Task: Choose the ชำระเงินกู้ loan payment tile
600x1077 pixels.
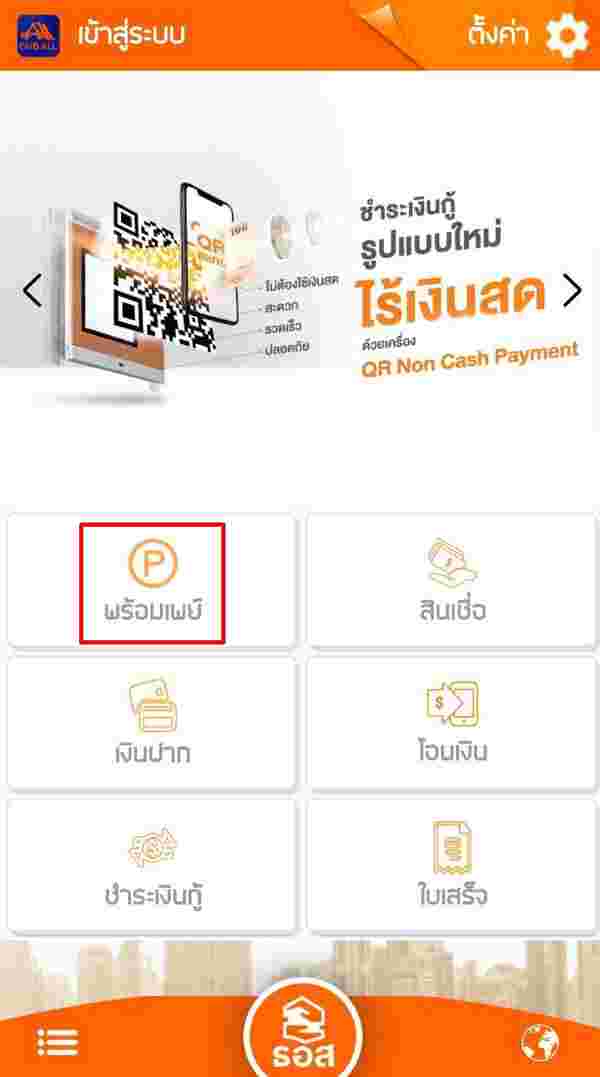Action: (x=152, y=866)
